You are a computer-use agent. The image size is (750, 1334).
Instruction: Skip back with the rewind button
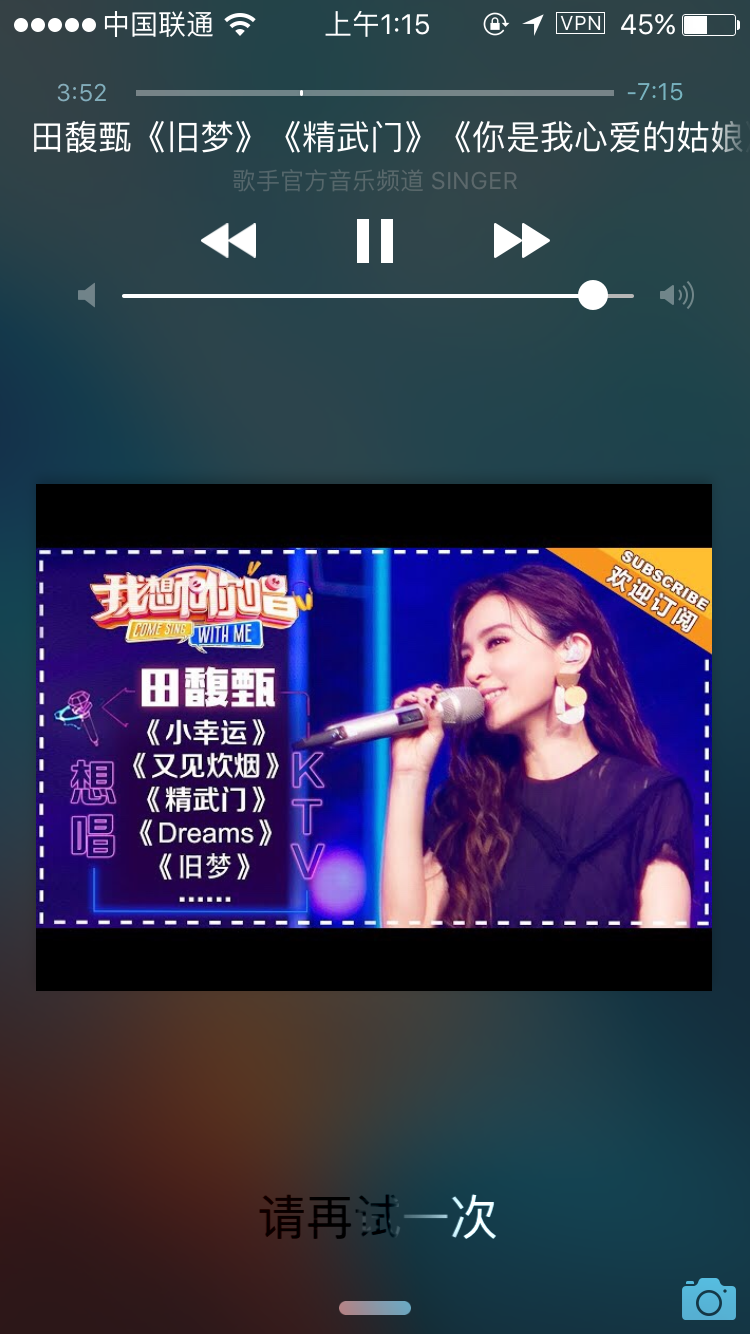[x=229, y=241]
